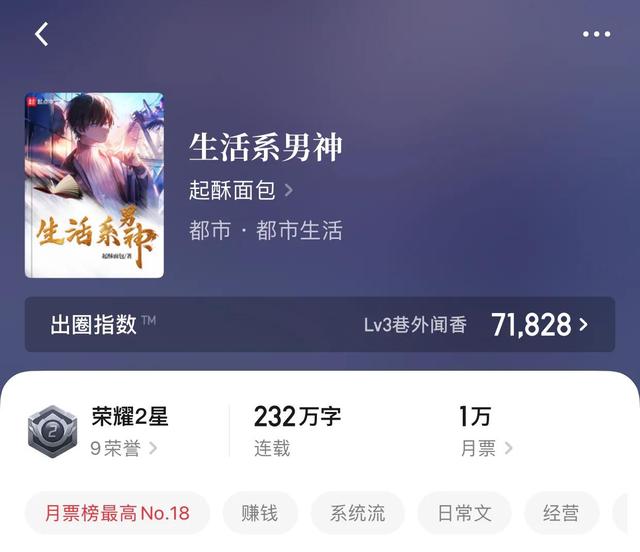This screenshot has height=552, width=640.
Task: Open the three-dot overflow menu
Action: [596, 34]
